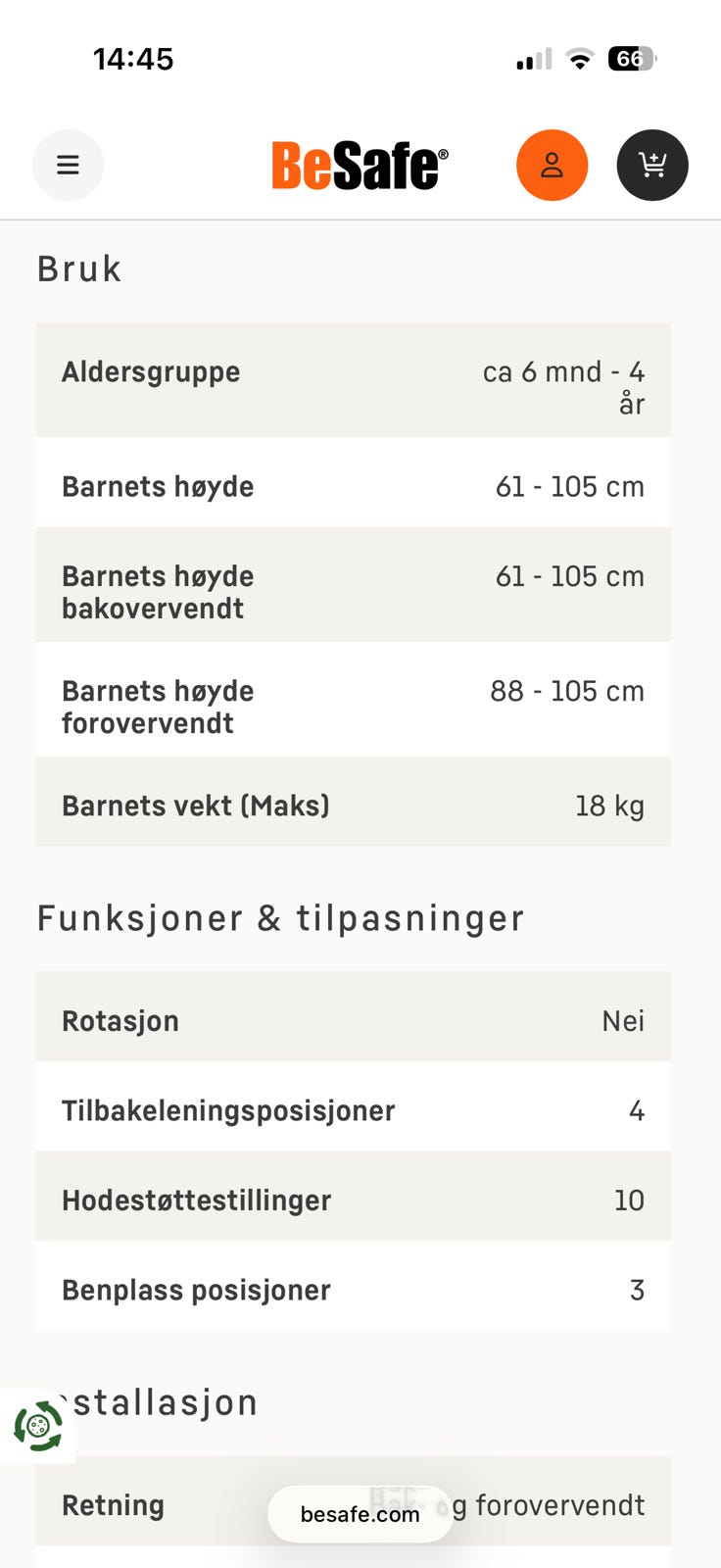Click the Funksjoner & tilpasninger heading

280,918
